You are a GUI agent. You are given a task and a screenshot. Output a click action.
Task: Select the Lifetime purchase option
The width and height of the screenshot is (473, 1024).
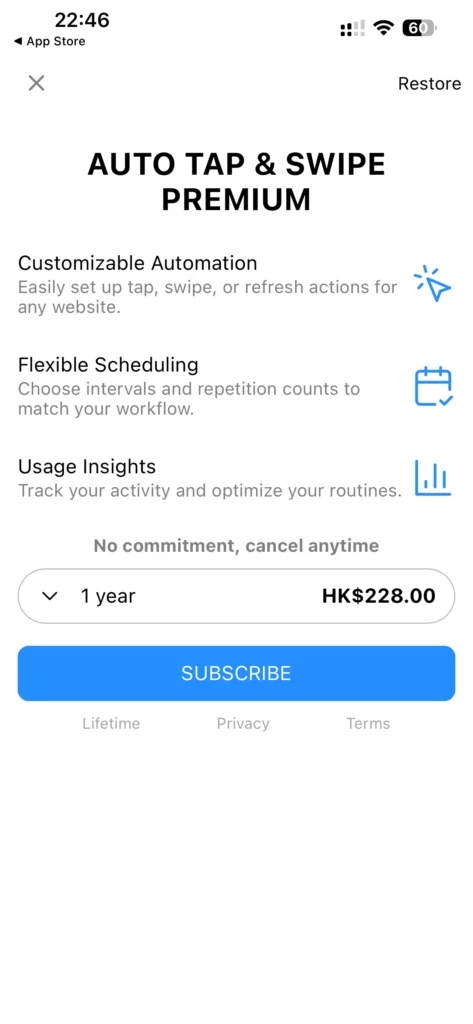pos(111,723)
